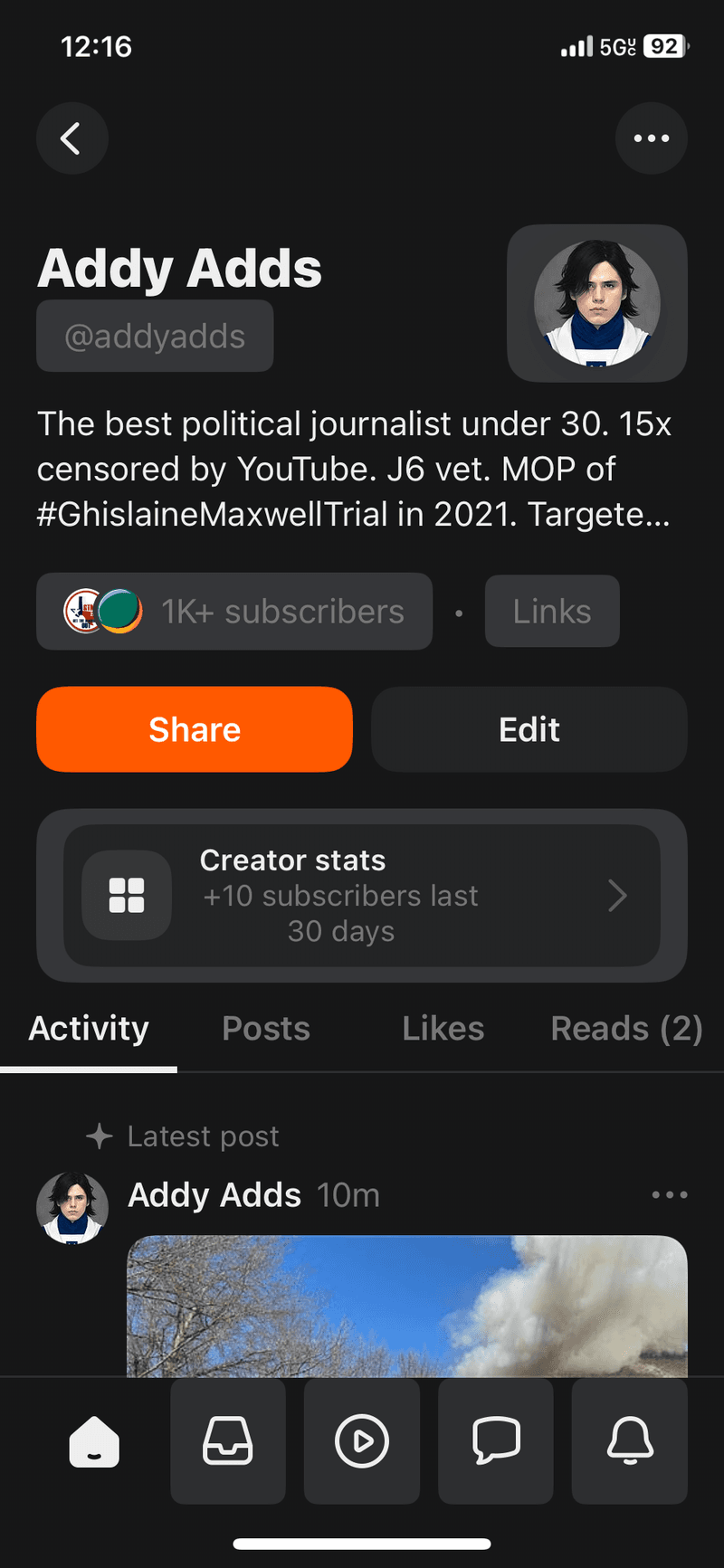Open the video play tab
The width and height of the screenshot is (724, 1568).
[x=362, y=1441]
